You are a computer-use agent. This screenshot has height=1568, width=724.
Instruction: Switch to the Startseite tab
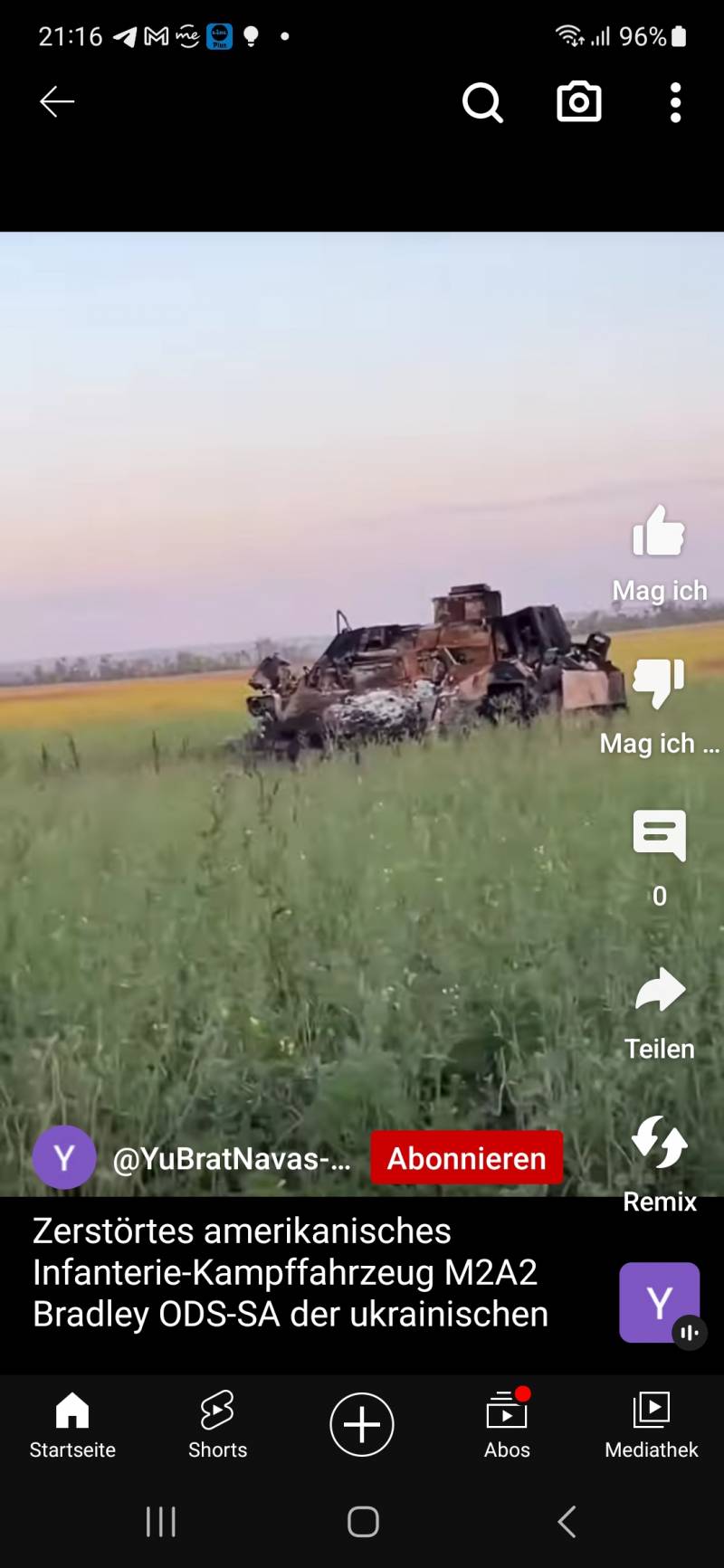pos(72,1425)
